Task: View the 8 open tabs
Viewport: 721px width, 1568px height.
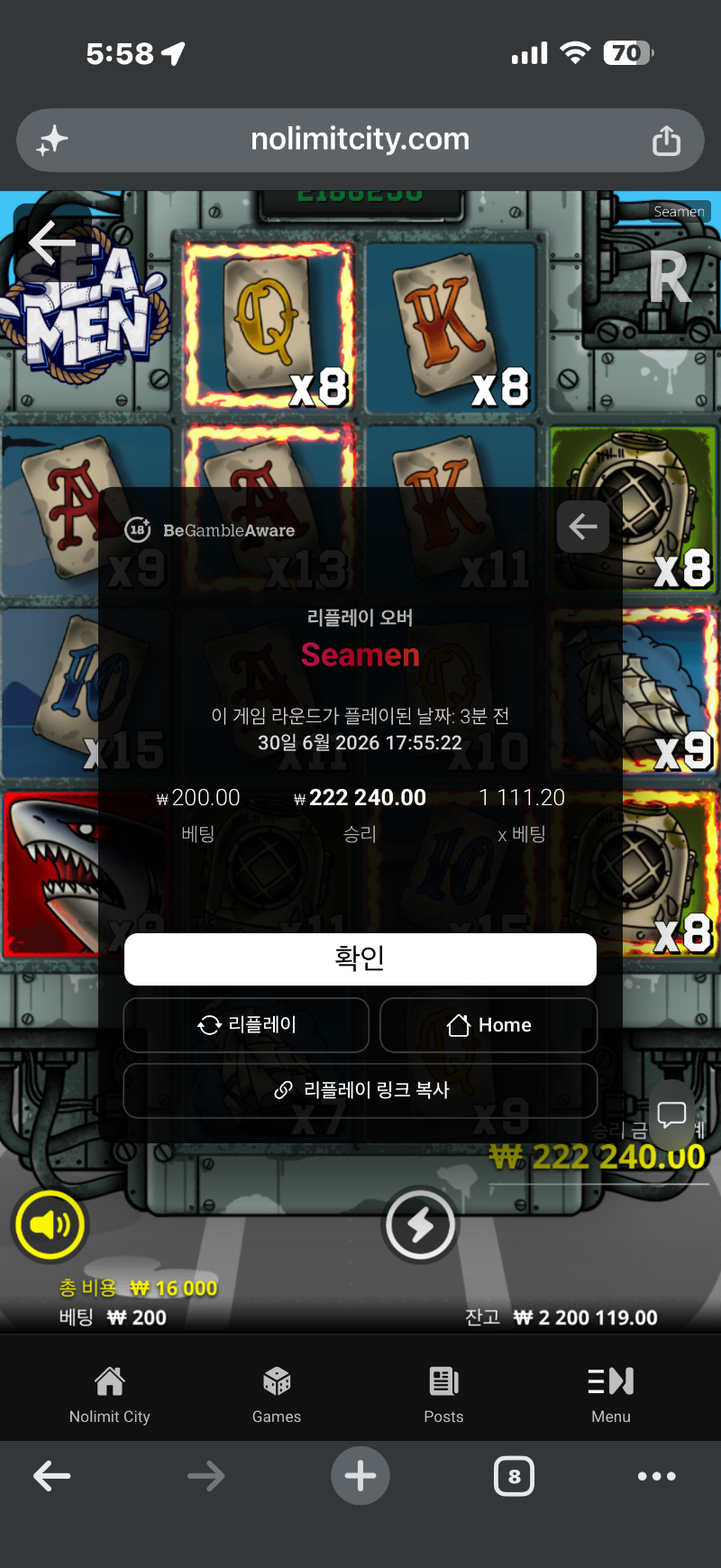Action: [514, 1476]
